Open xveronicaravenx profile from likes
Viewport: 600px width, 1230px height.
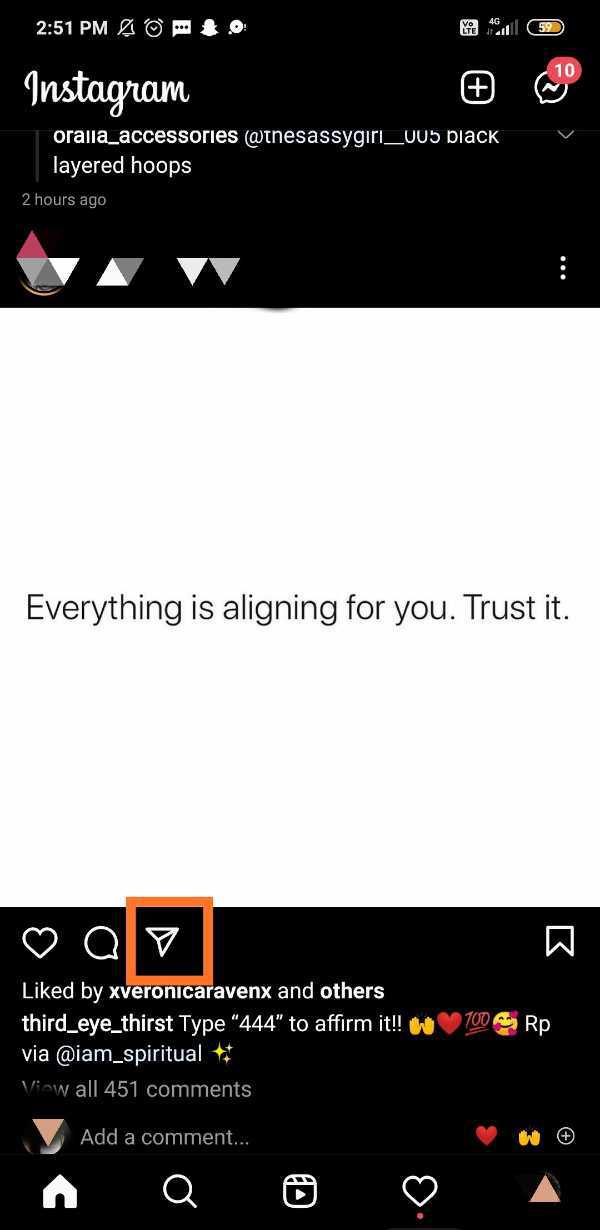(x=190, y=991)
